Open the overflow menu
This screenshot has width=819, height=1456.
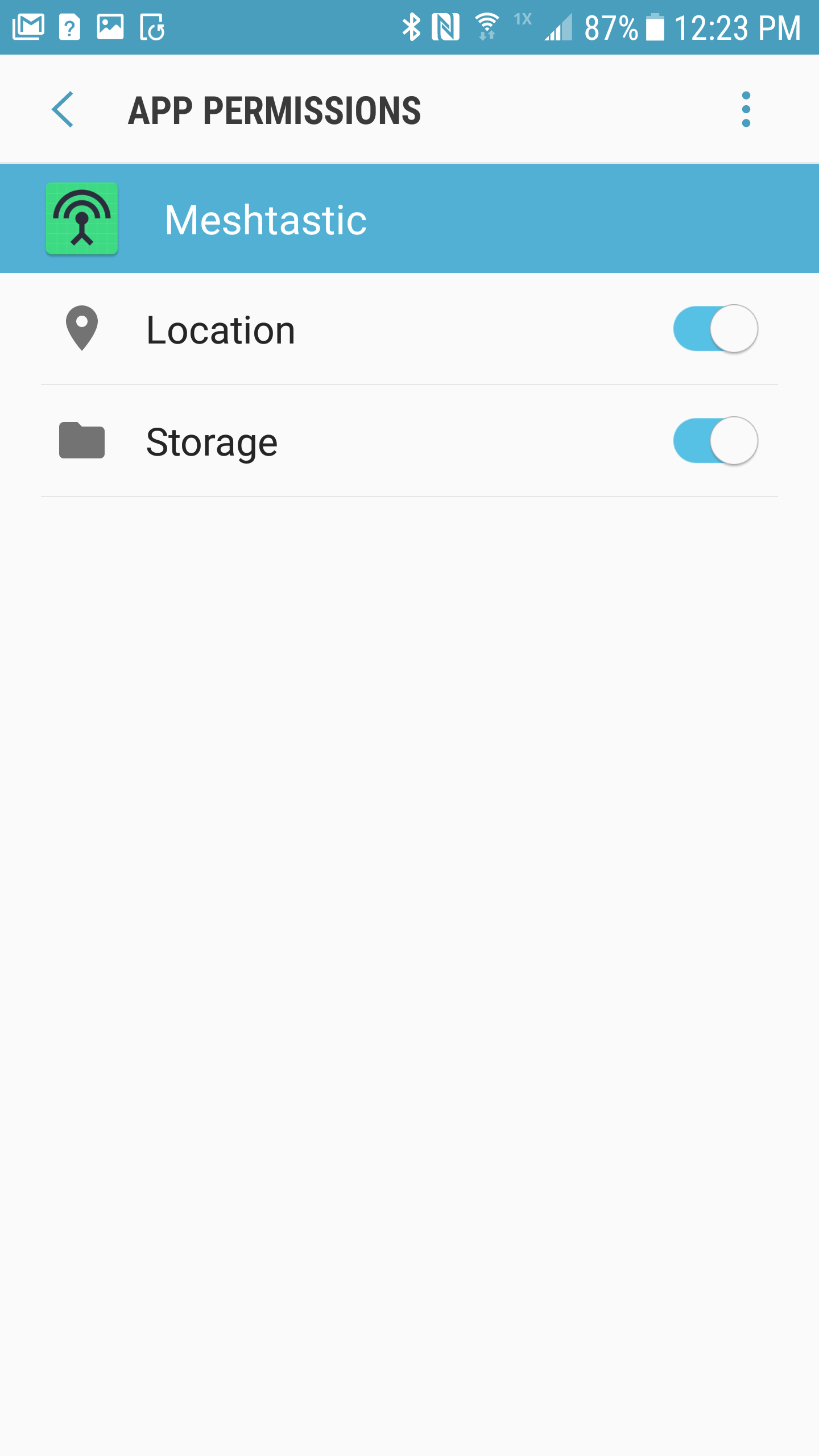(747, 109)
